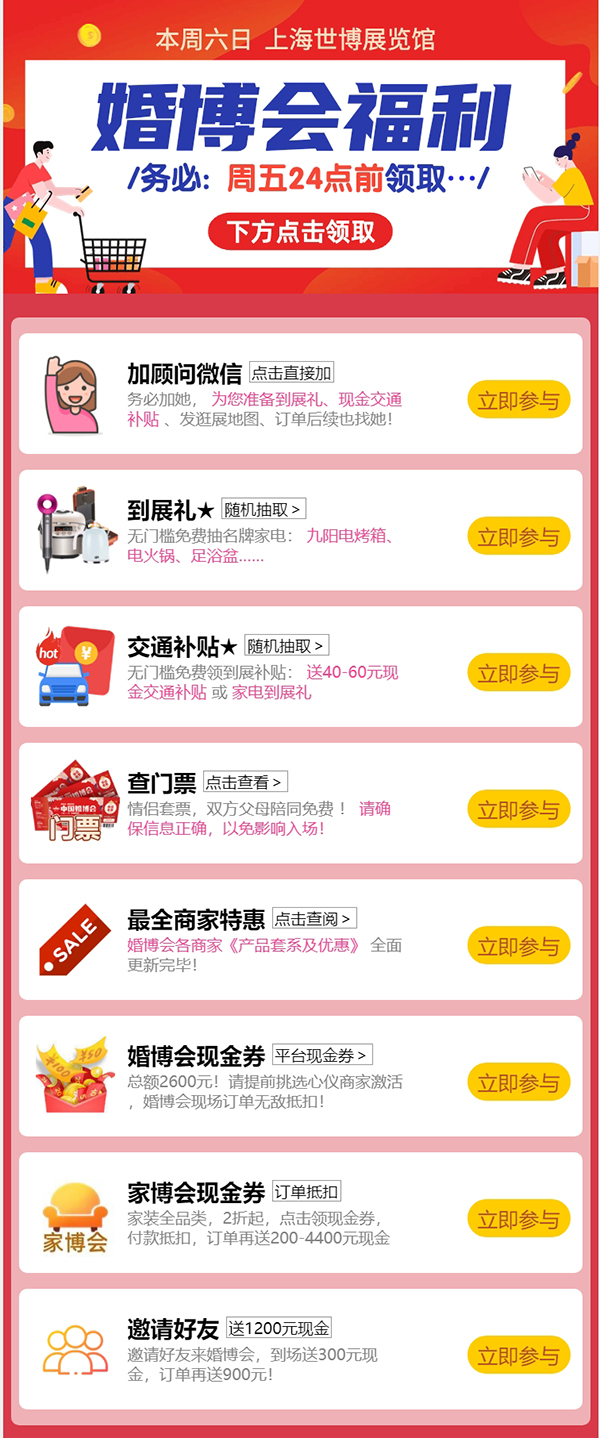This screenshot has width=600, height=1438.
Task: Claim 婚博会现金券 with 立即参与
Action: coord(518,1082)
